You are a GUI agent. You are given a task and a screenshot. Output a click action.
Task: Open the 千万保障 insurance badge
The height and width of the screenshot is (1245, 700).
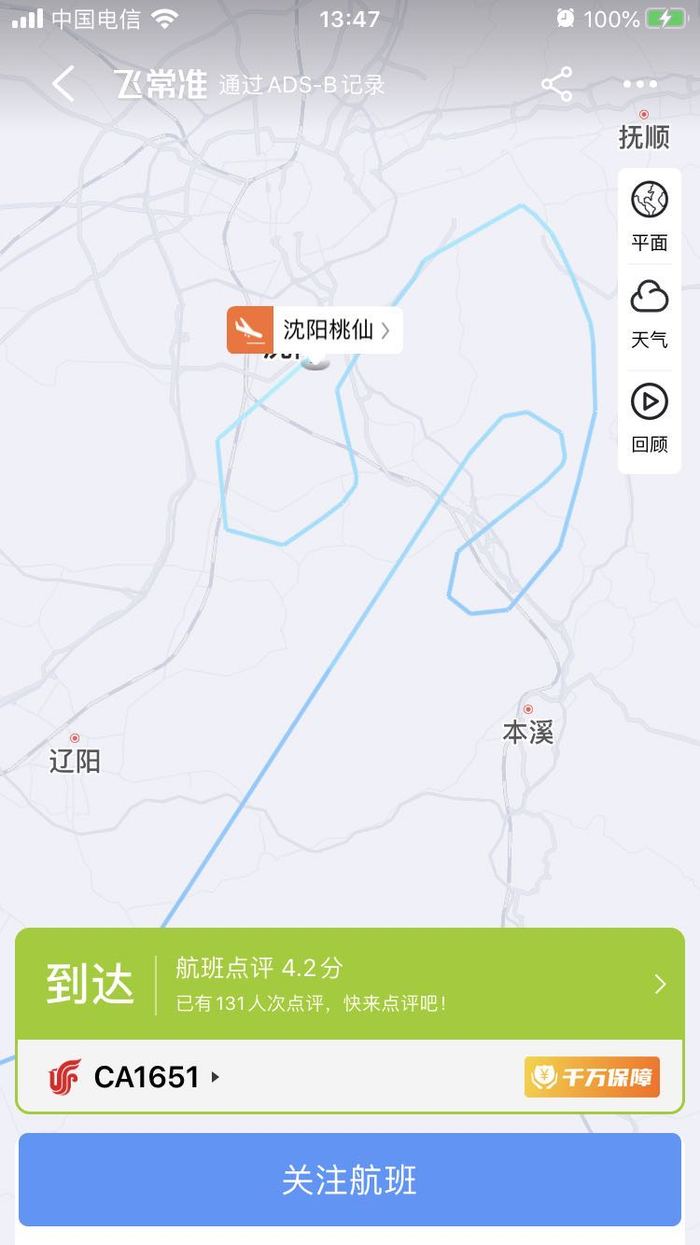tap(592, 1077)
